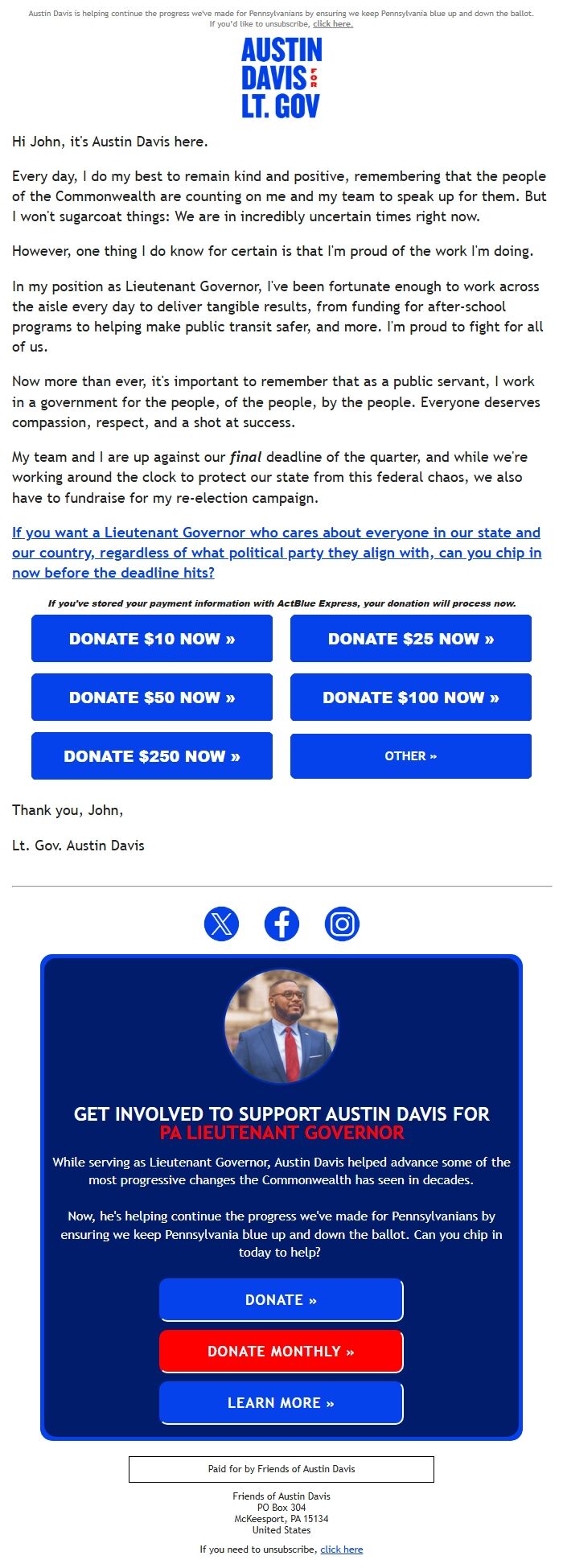
Task: Tap the top unsubscribe 'click here' link
Action: click(x=332, y=24)
